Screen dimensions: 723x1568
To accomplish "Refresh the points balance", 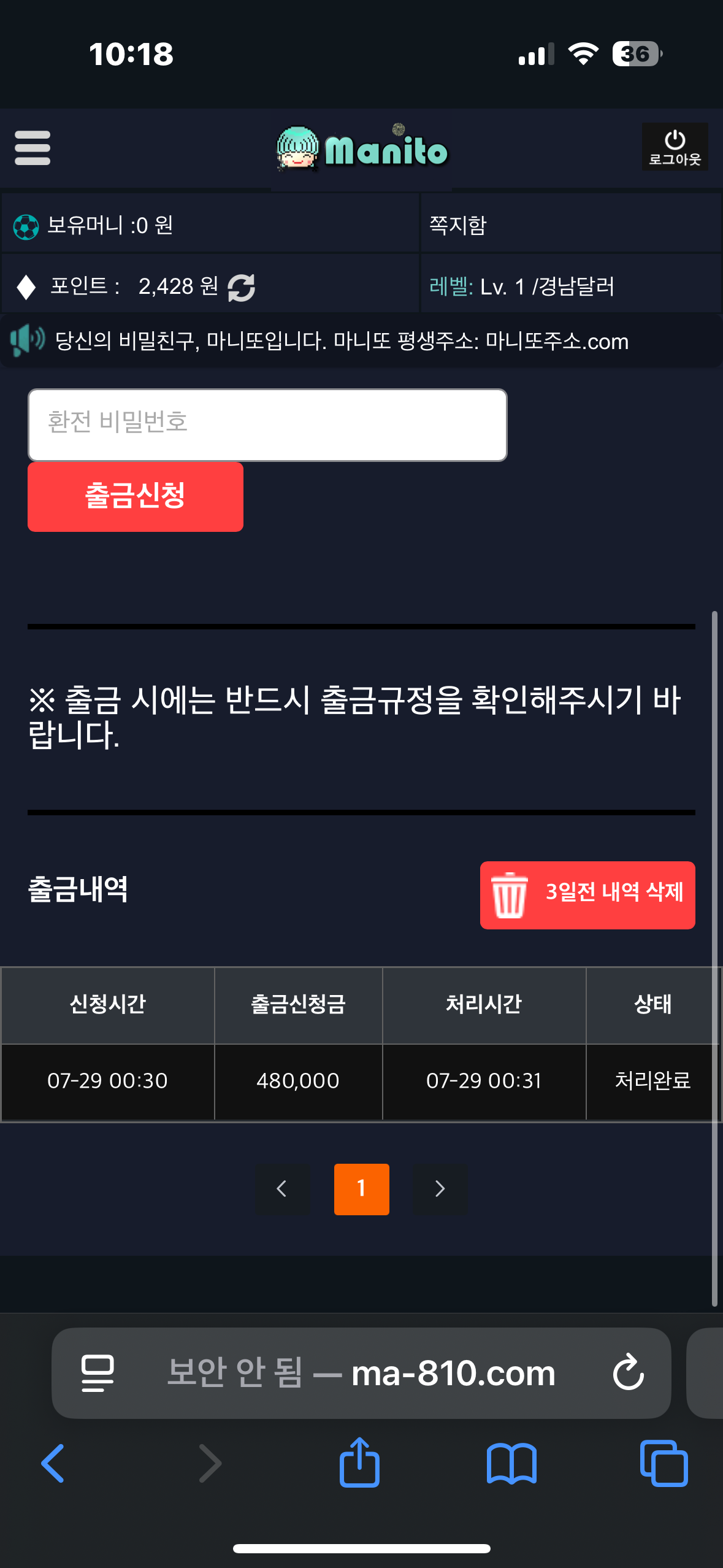I will [x=242, y=287].
